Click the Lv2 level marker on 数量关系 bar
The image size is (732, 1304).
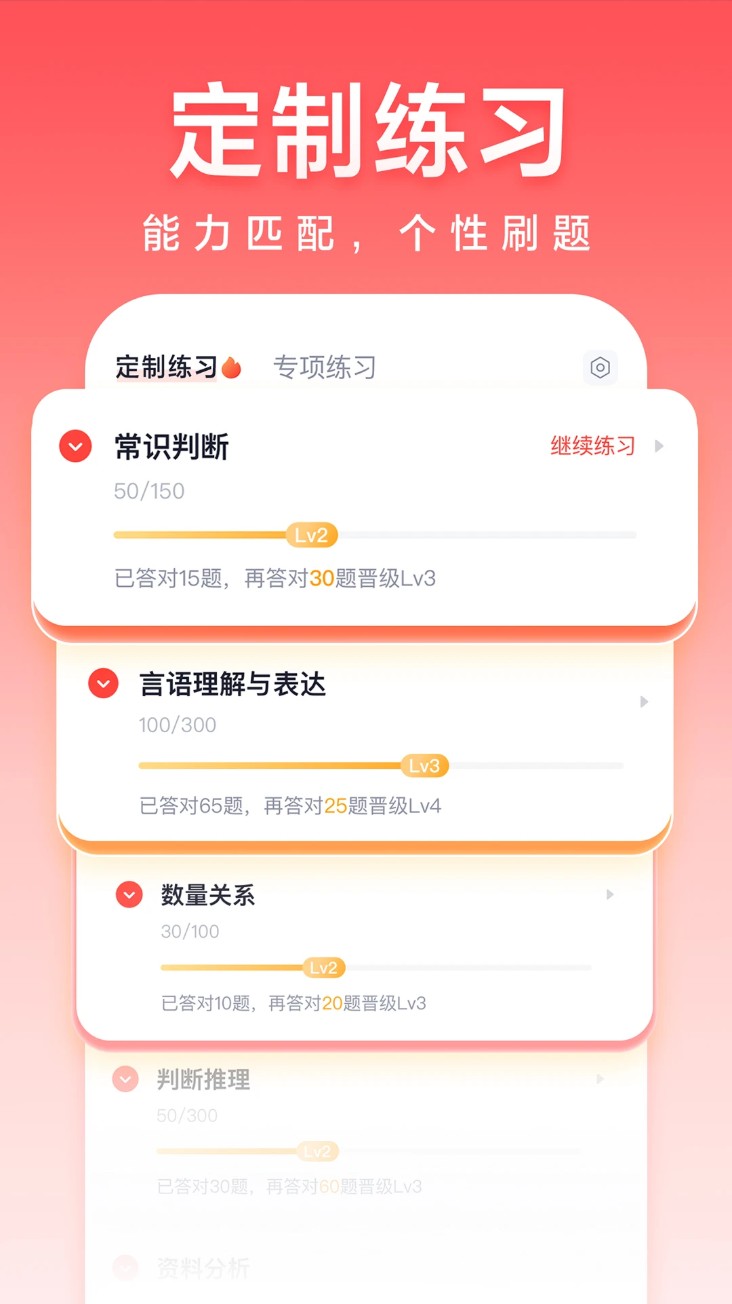[x=323, y=967]
